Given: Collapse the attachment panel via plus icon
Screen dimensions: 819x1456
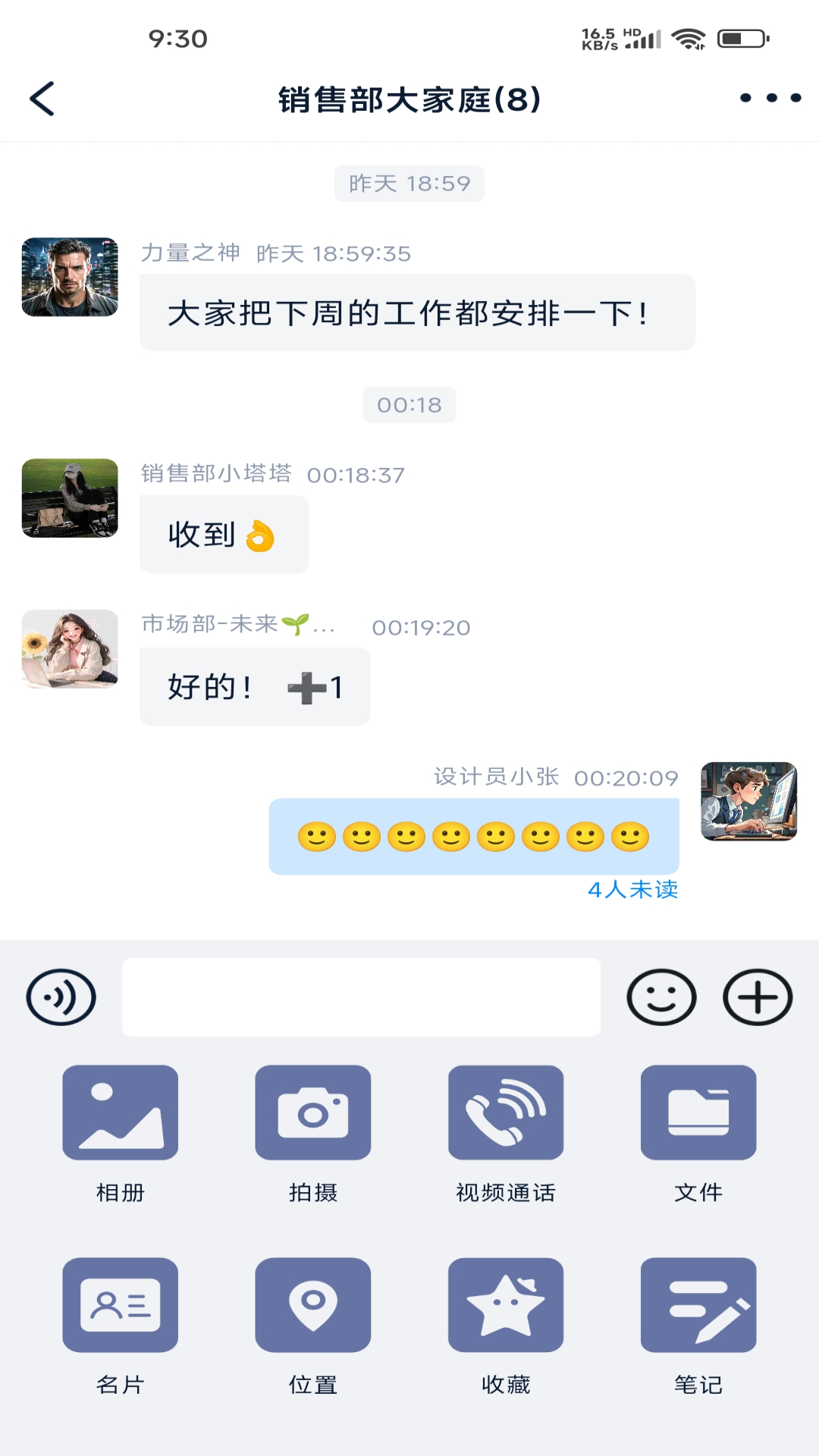Looking at the screenshot, I should [758, 997].
